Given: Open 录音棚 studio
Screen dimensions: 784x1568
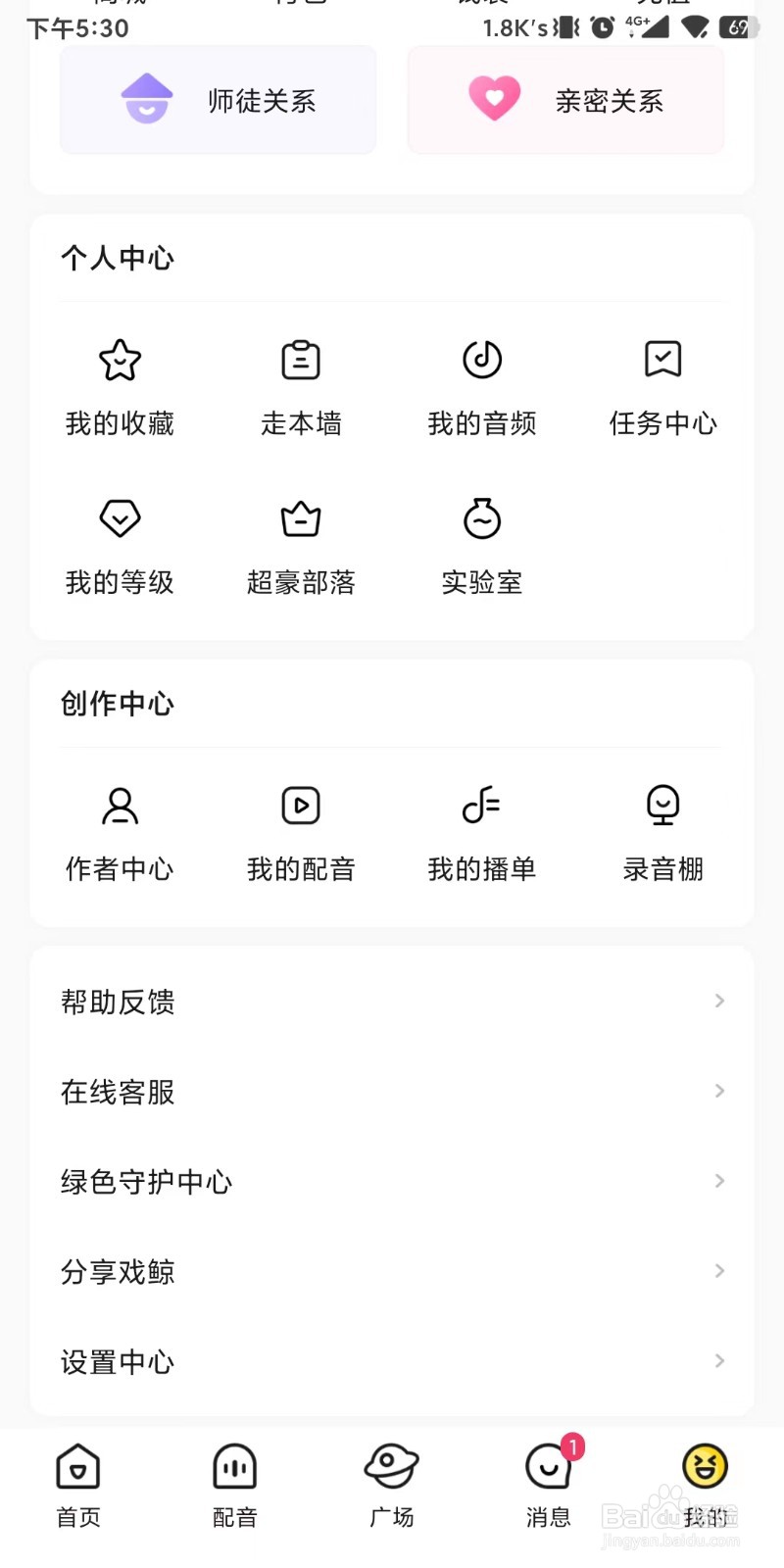Looking at the screenshot, I should [x=663, y=833].
